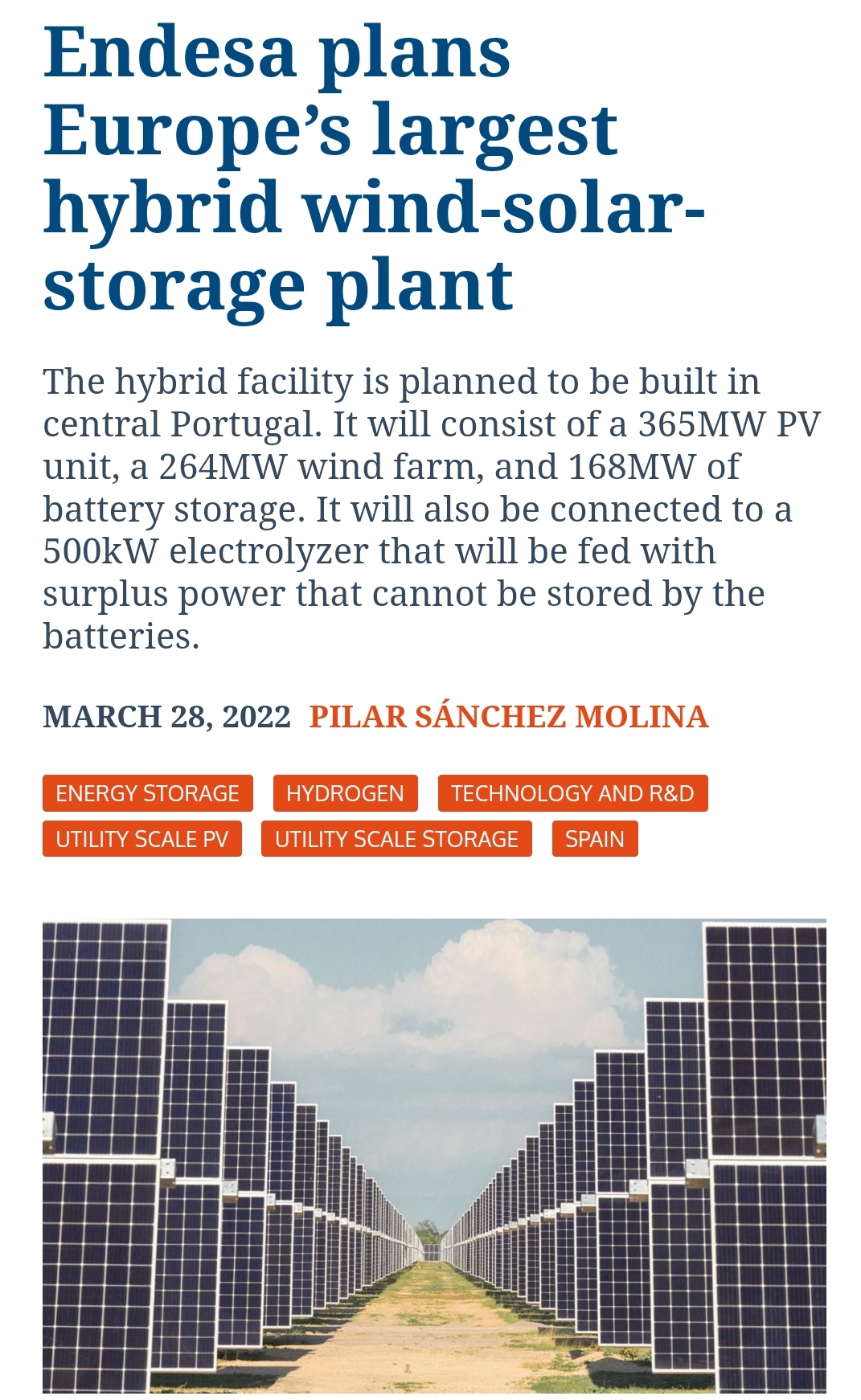Open the Hydrogen topic tag
This screenshot has height=1400, width=861.
coord(345,793)
